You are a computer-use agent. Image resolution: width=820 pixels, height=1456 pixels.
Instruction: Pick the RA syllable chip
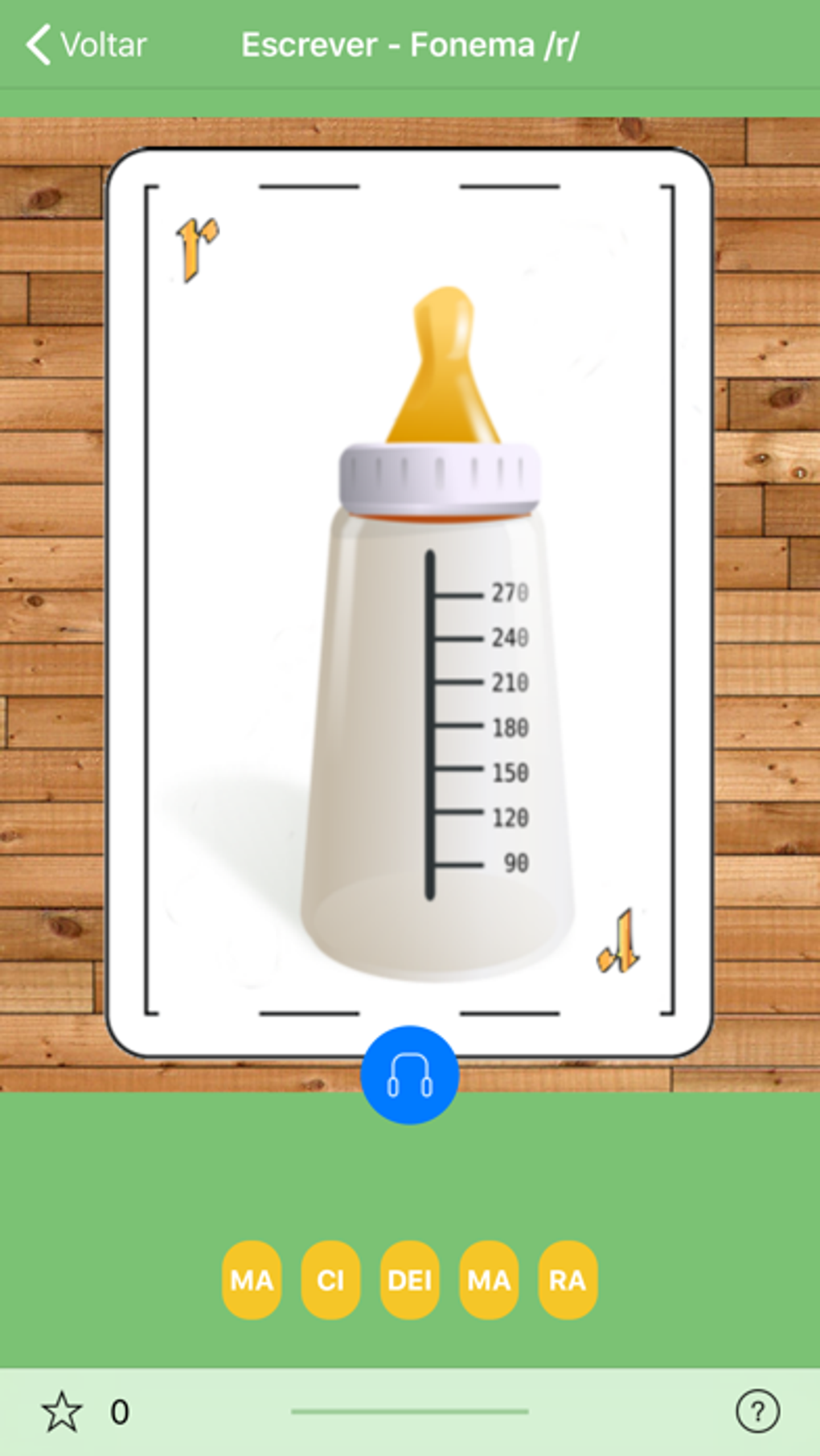[x=568, y=1280]
